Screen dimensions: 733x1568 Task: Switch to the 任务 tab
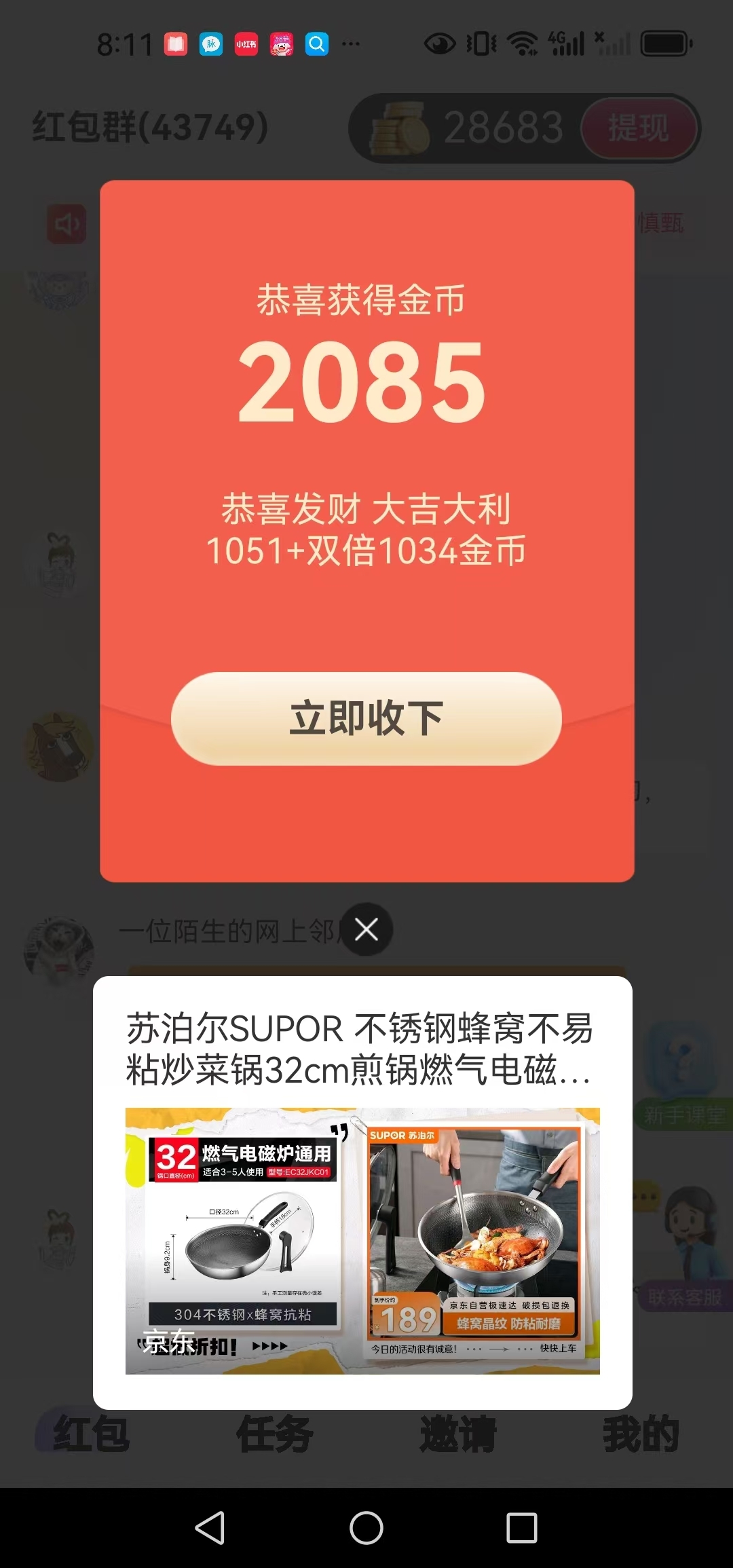click(275, 1432)
